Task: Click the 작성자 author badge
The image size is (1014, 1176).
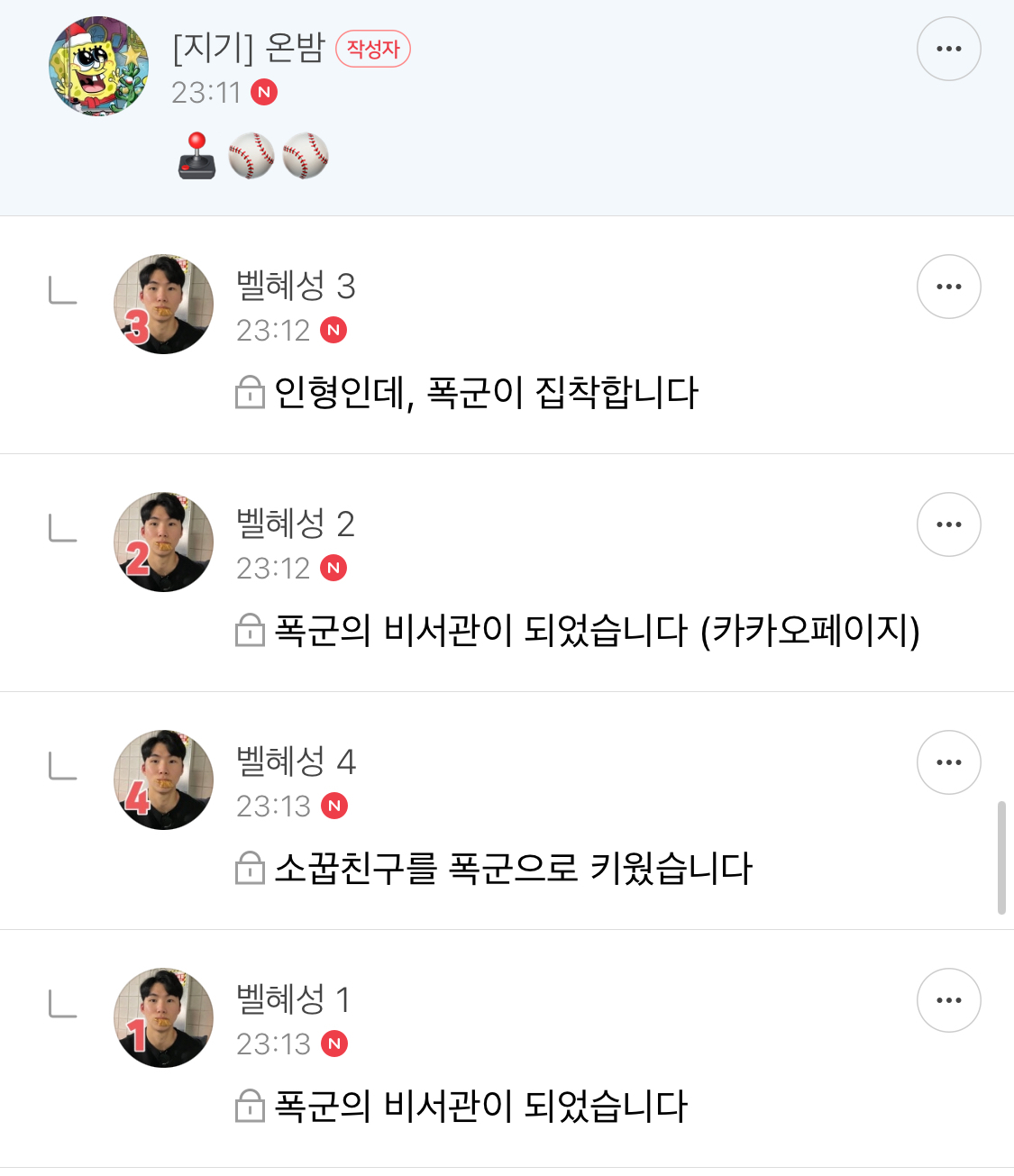Action: (x=373, y=50)
